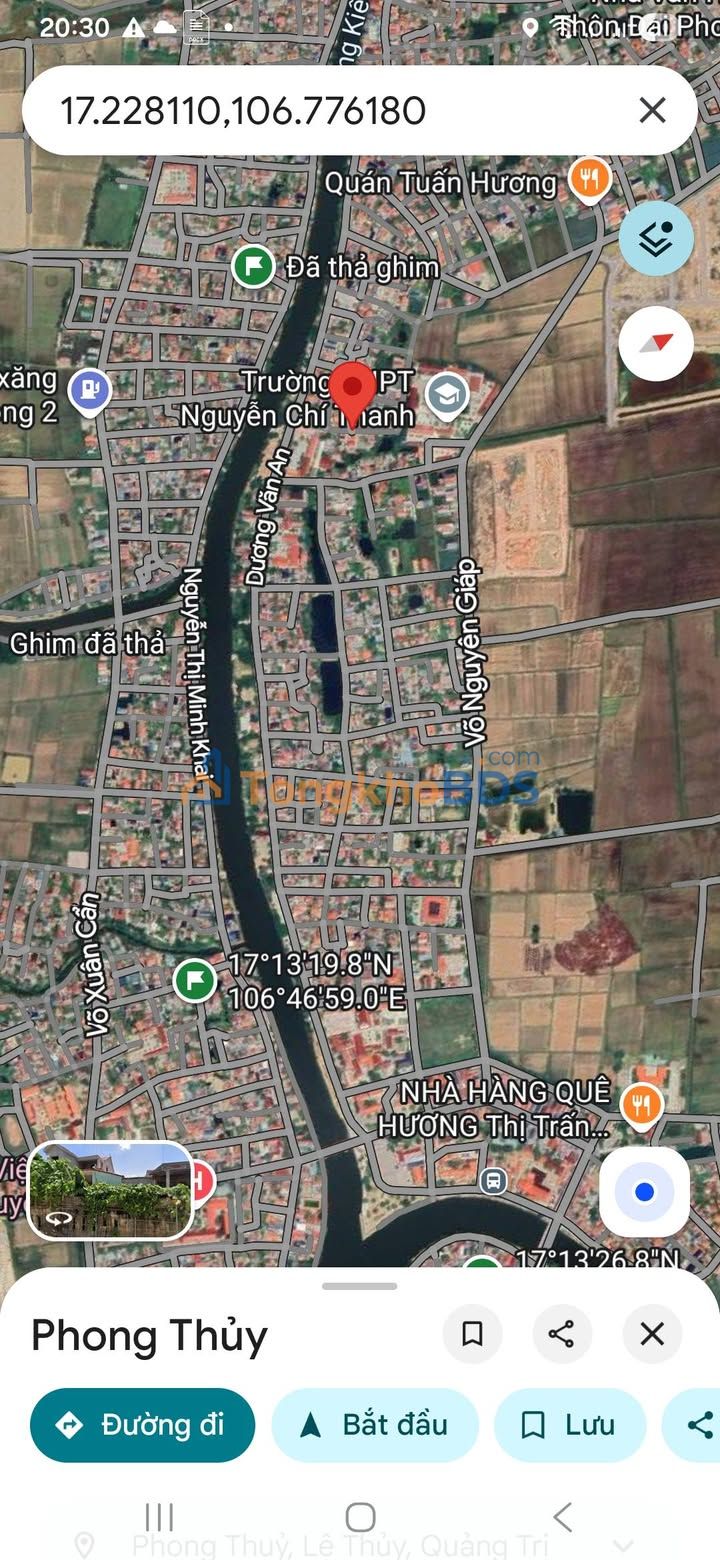The height and width of the screenshot is (1560, 720).
Task: Get directions with Đường đi
Action: 142,1425
